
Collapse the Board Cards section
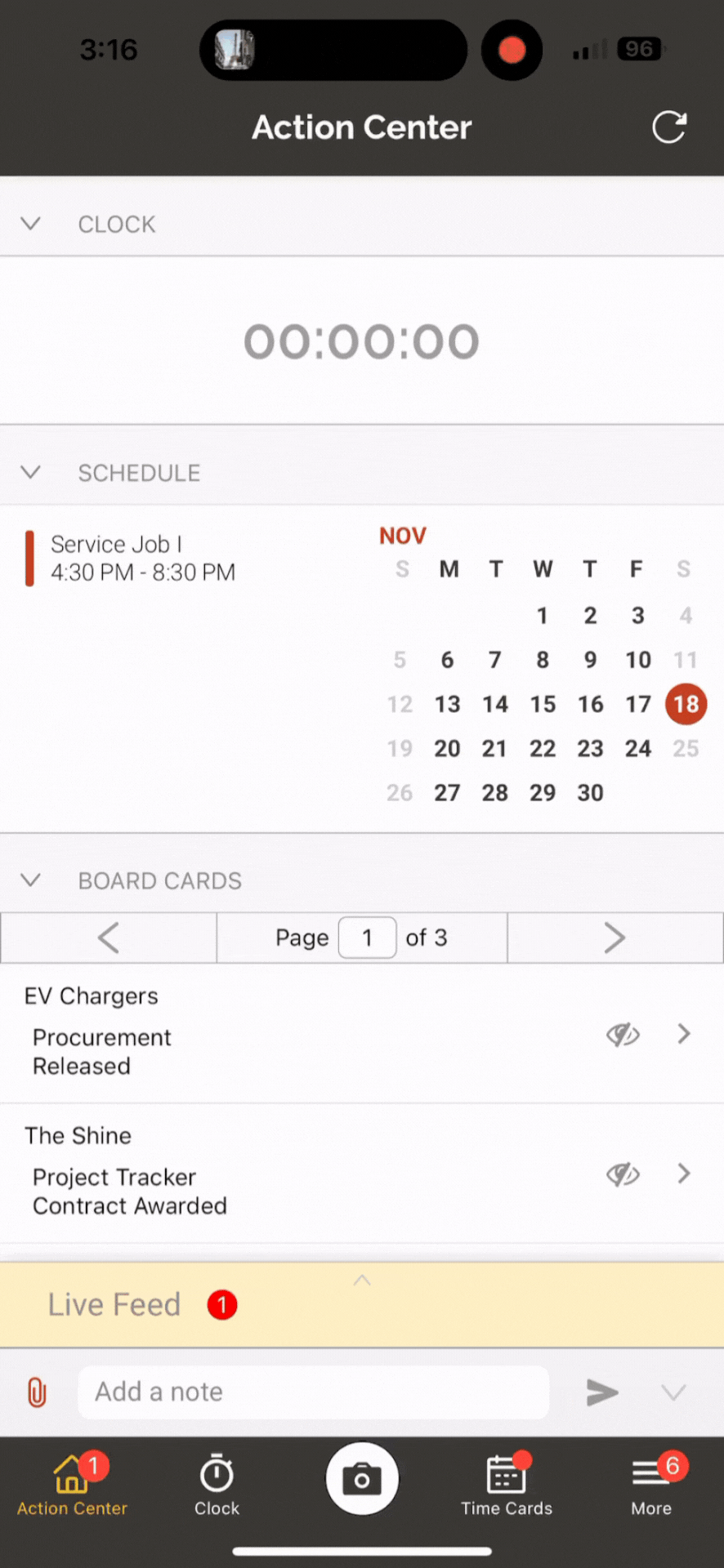coord(31,880)
